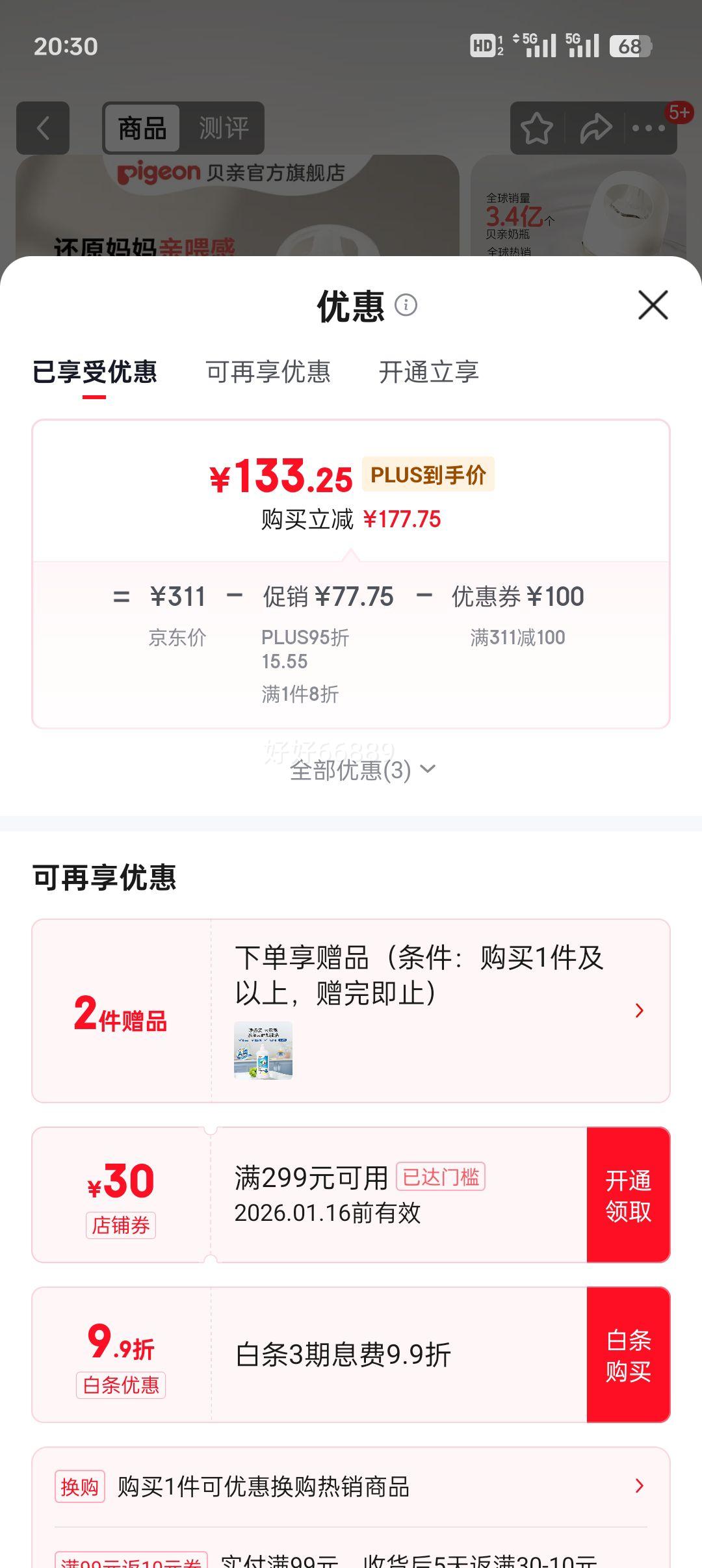Open the info icon next to 优惠 title
The image size is (702, 1568).
[406, 306]
